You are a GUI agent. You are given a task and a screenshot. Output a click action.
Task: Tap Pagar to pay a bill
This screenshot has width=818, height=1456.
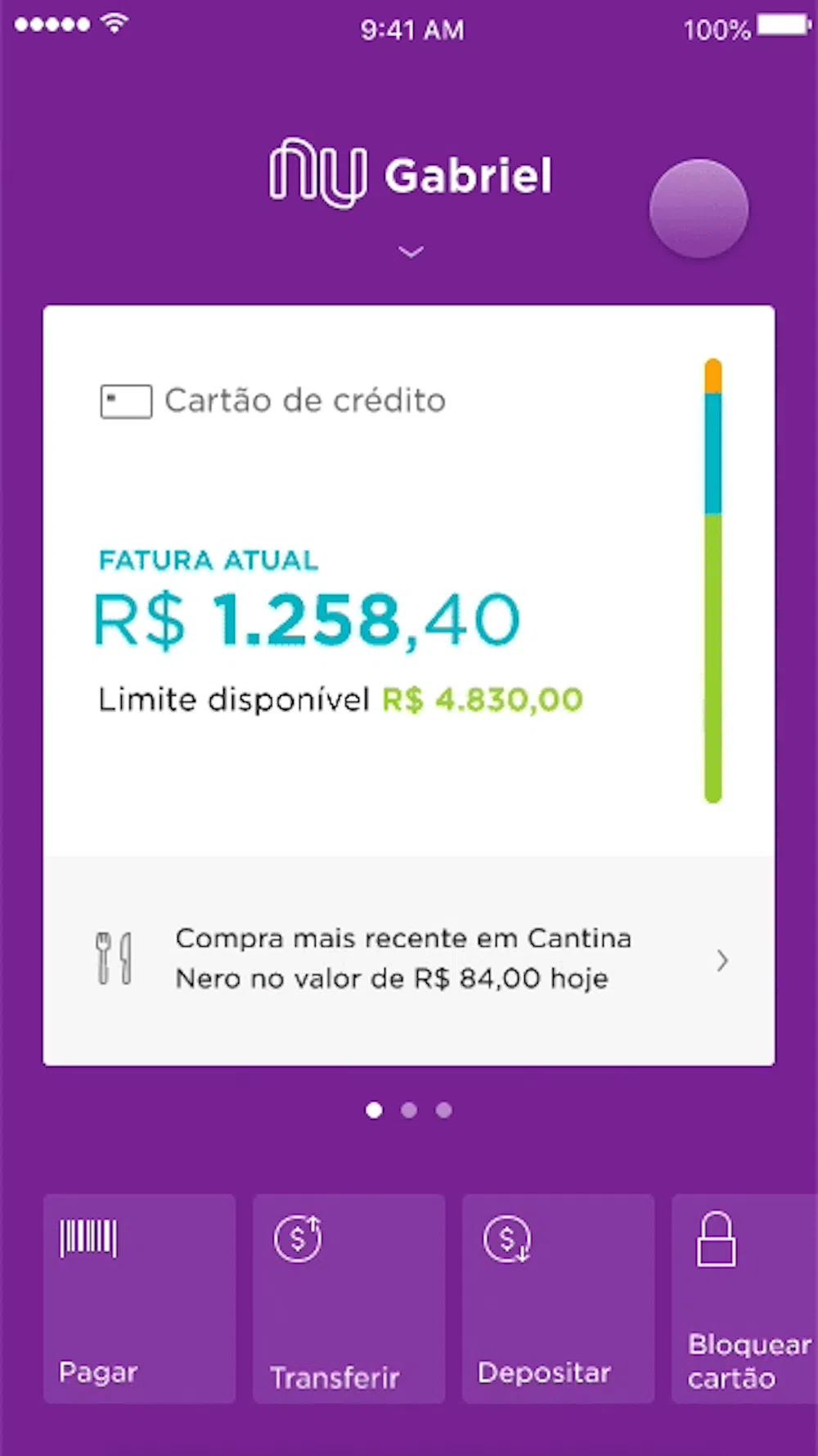pyautogui.click(x=139, y=1298)
